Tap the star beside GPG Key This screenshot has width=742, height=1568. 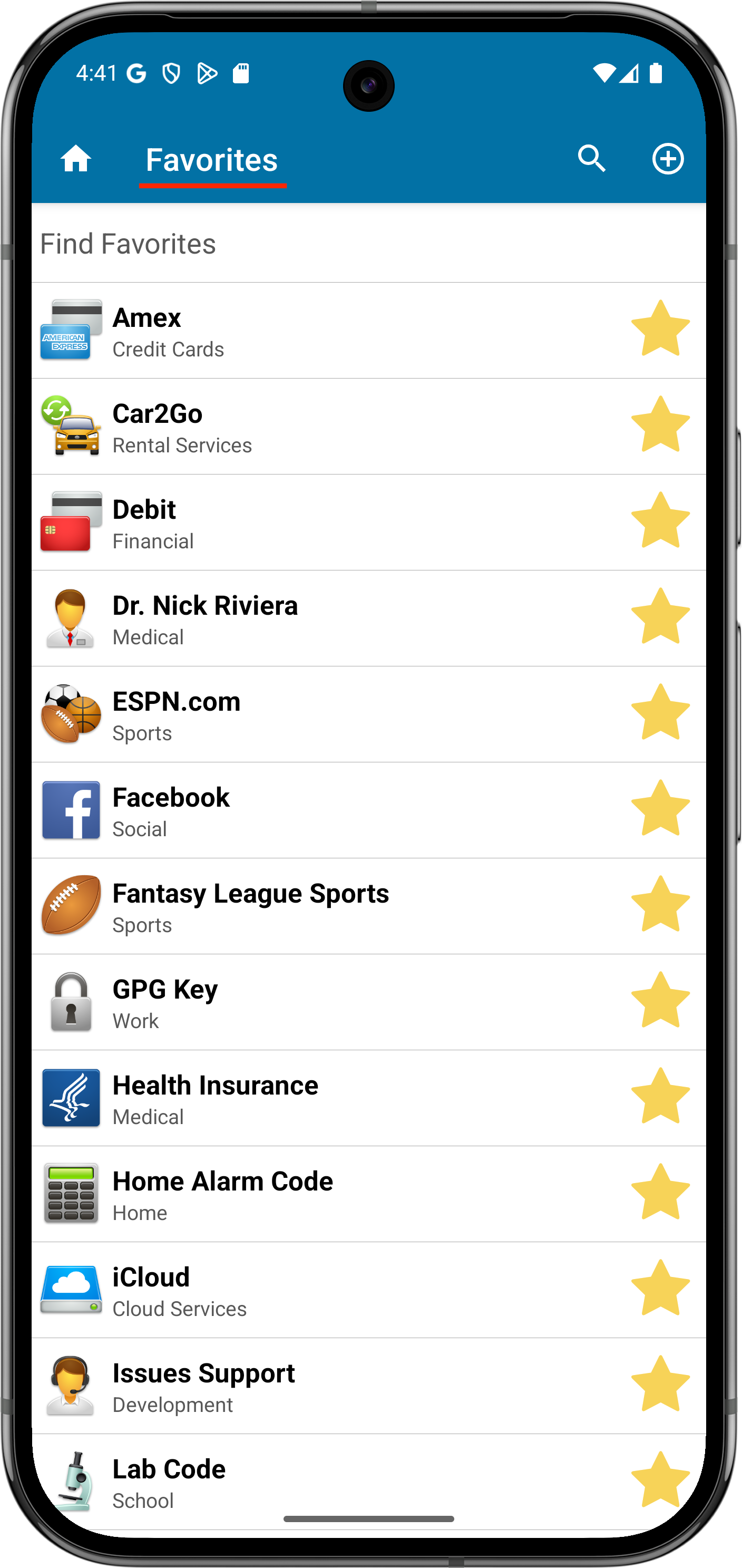tap(660, 1000)
